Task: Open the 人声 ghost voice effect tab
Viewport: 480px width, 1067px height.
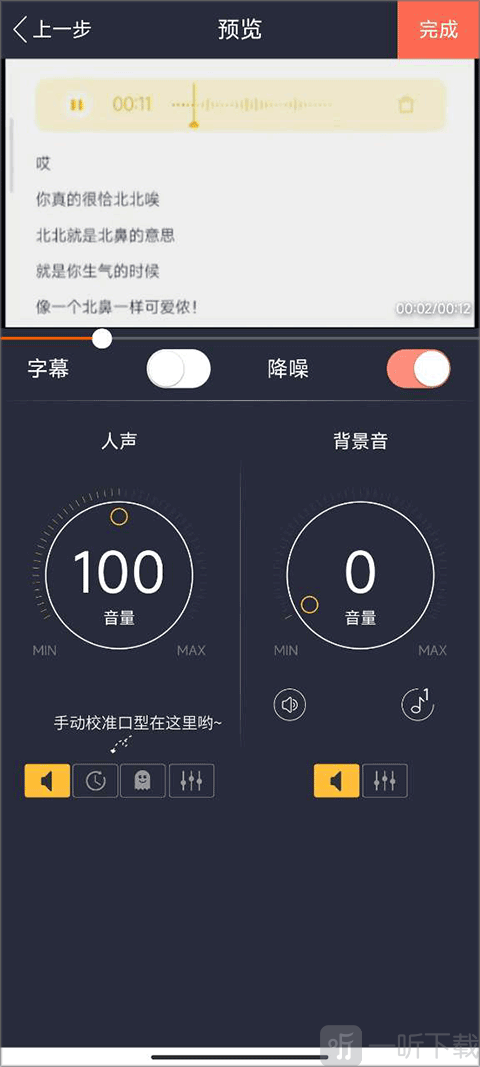Action: coord(143,781)
